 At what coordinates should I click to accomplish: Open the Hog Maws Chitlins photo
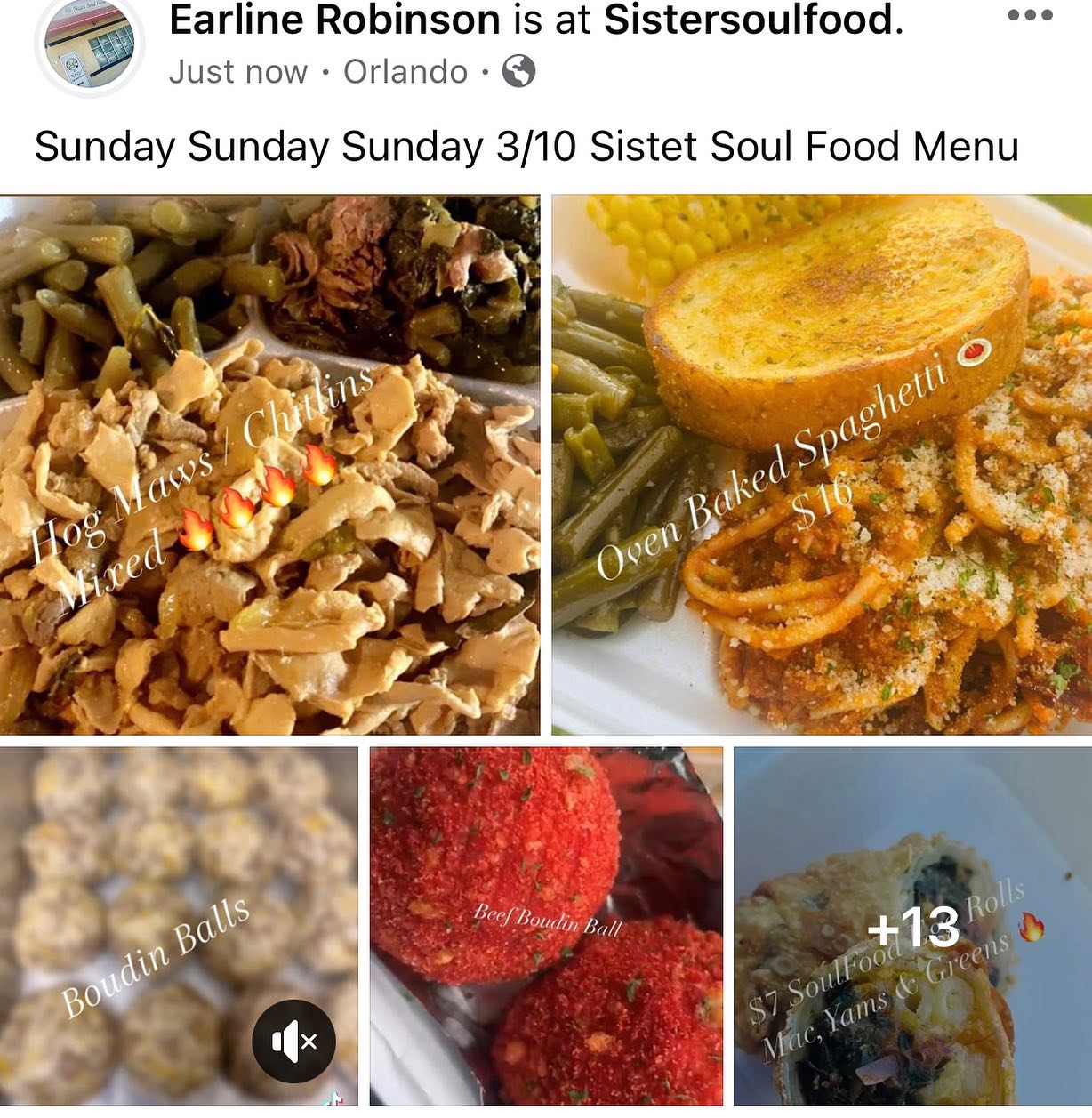pyautogui.click(x=269, y=464)
